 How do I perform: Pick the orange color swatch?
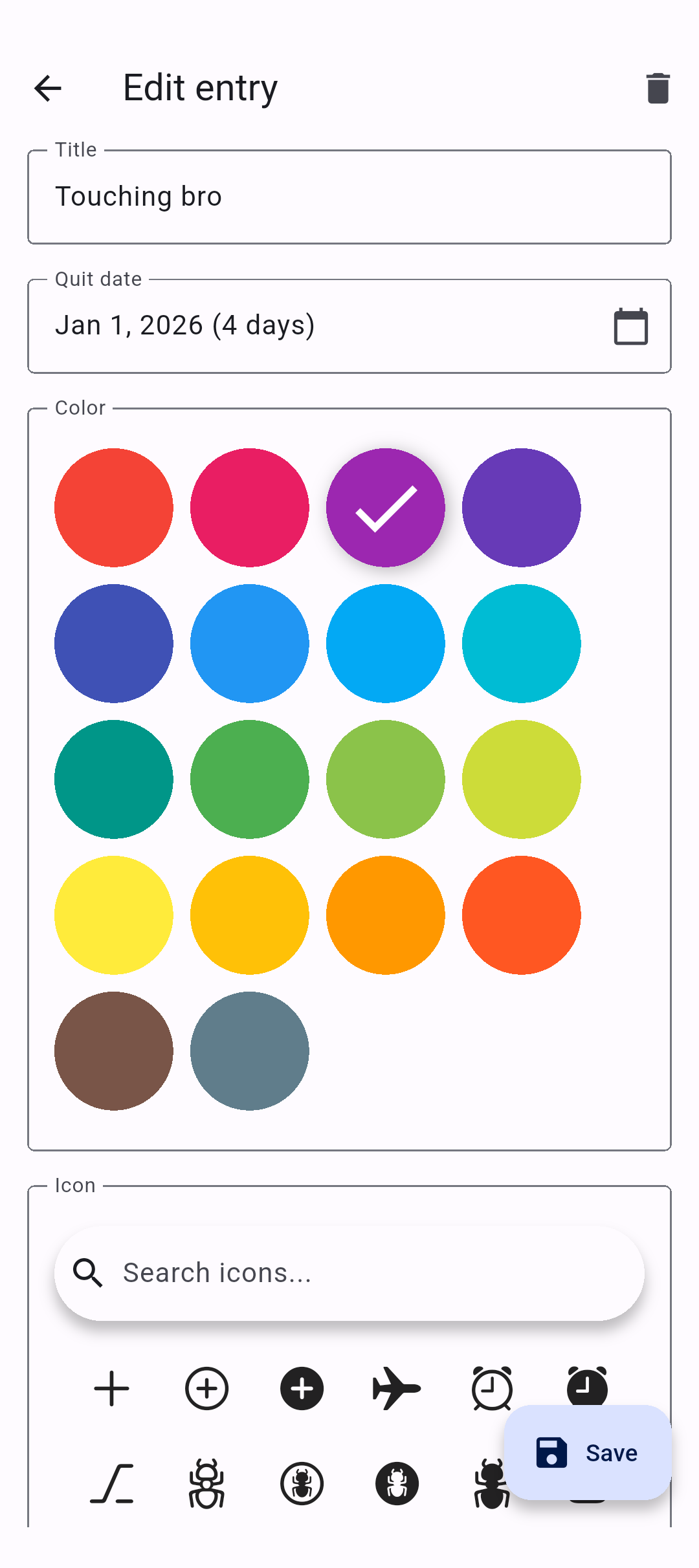386,915
